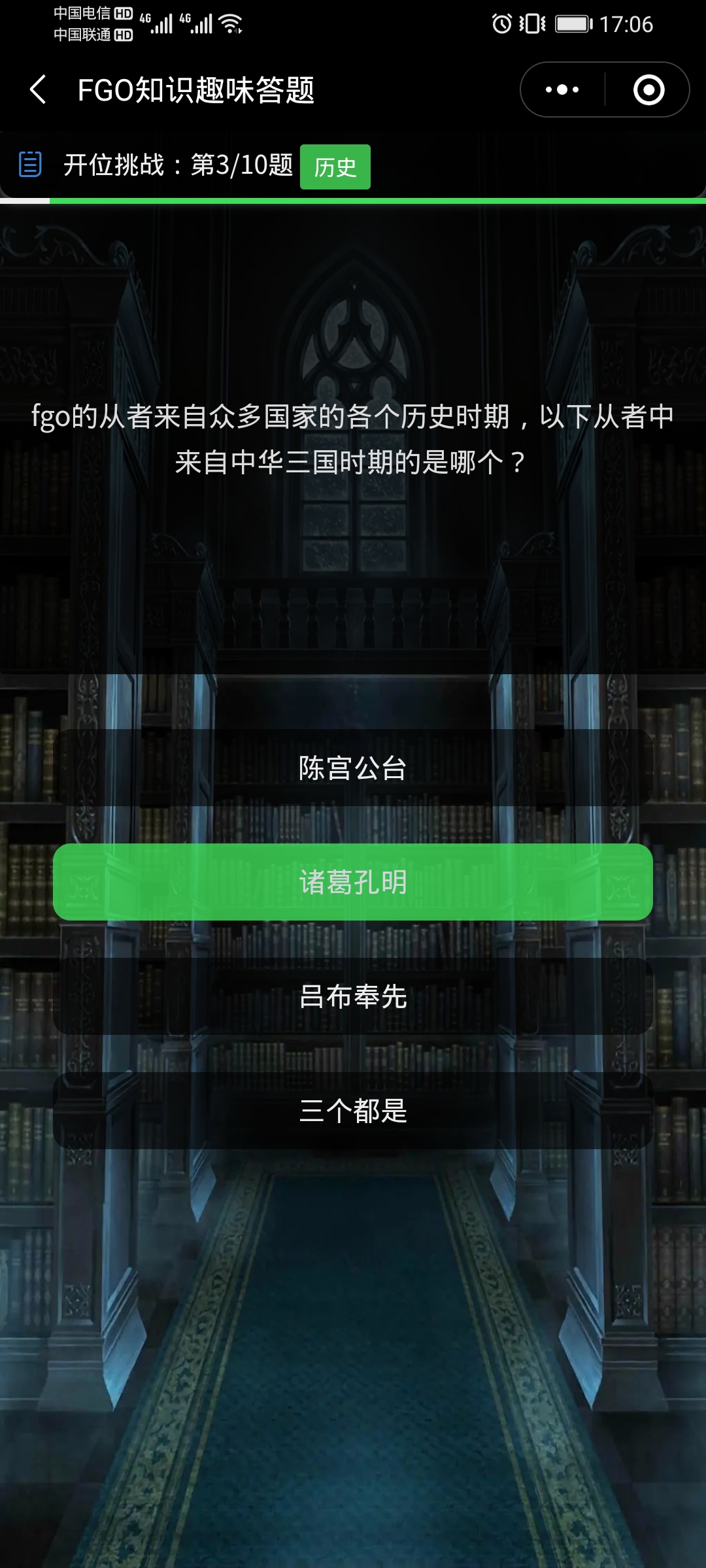Viewport: 706px width, 1568px height.
Task: Tap the quiz question text area
Action: (x=353, y=438)
